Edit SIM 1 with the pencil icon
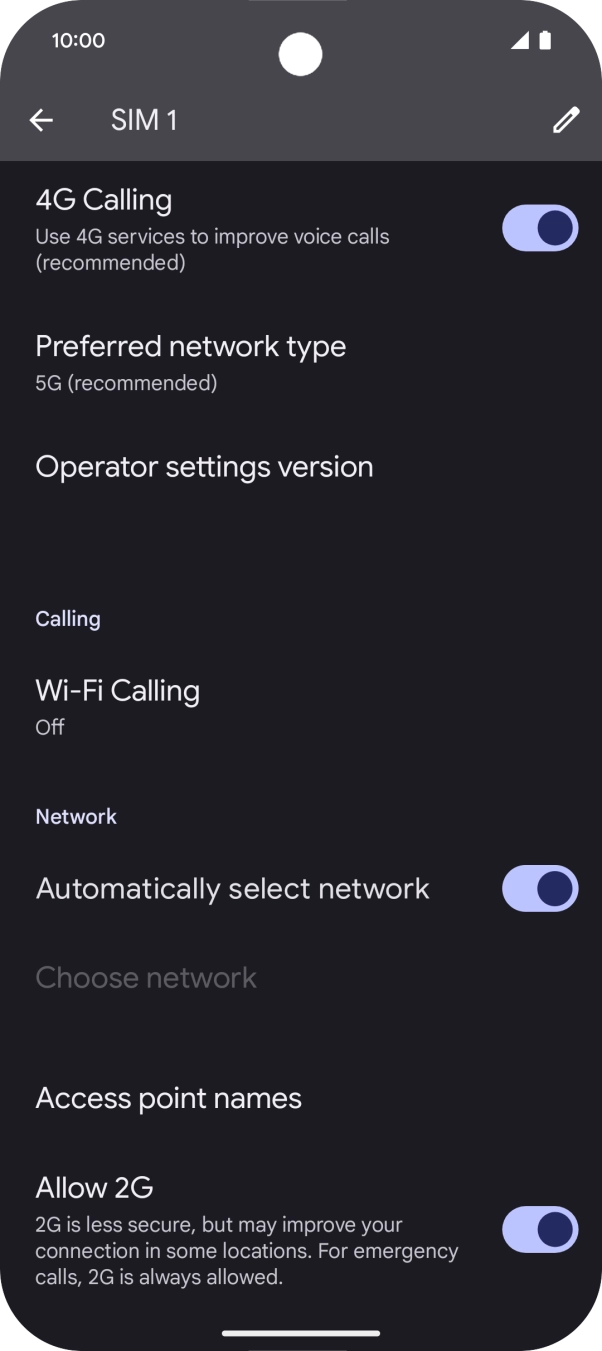 (566, 121)
